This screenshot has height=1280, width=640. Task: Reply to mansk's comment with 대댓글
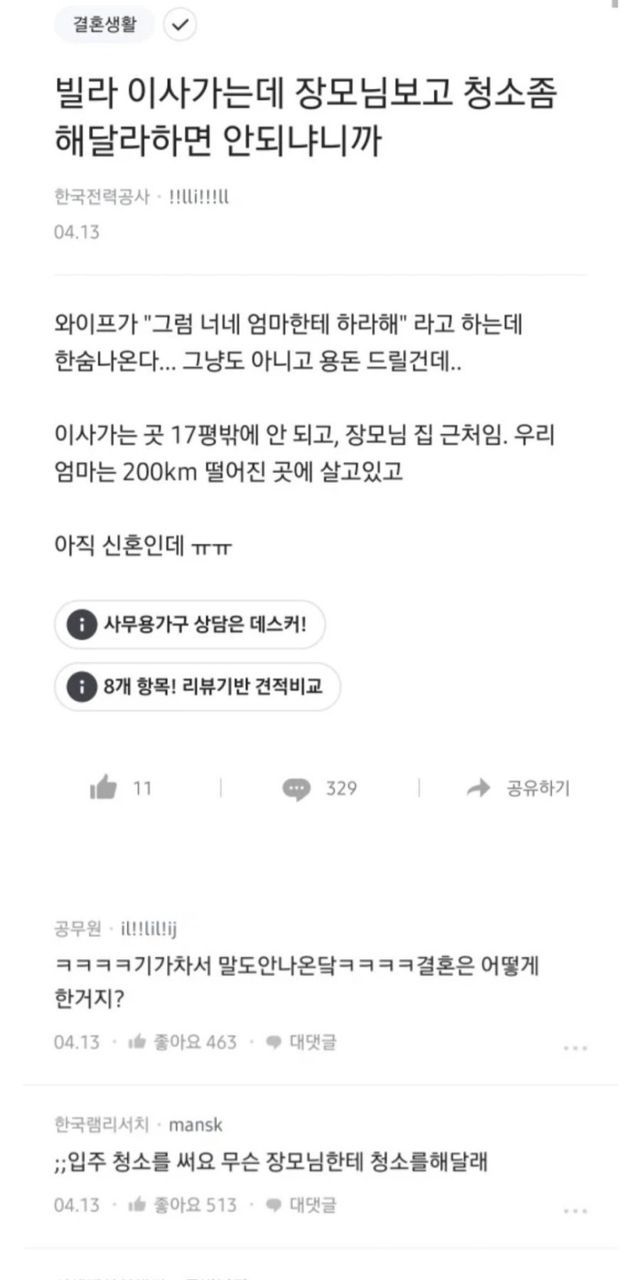tap(301, 1205)
